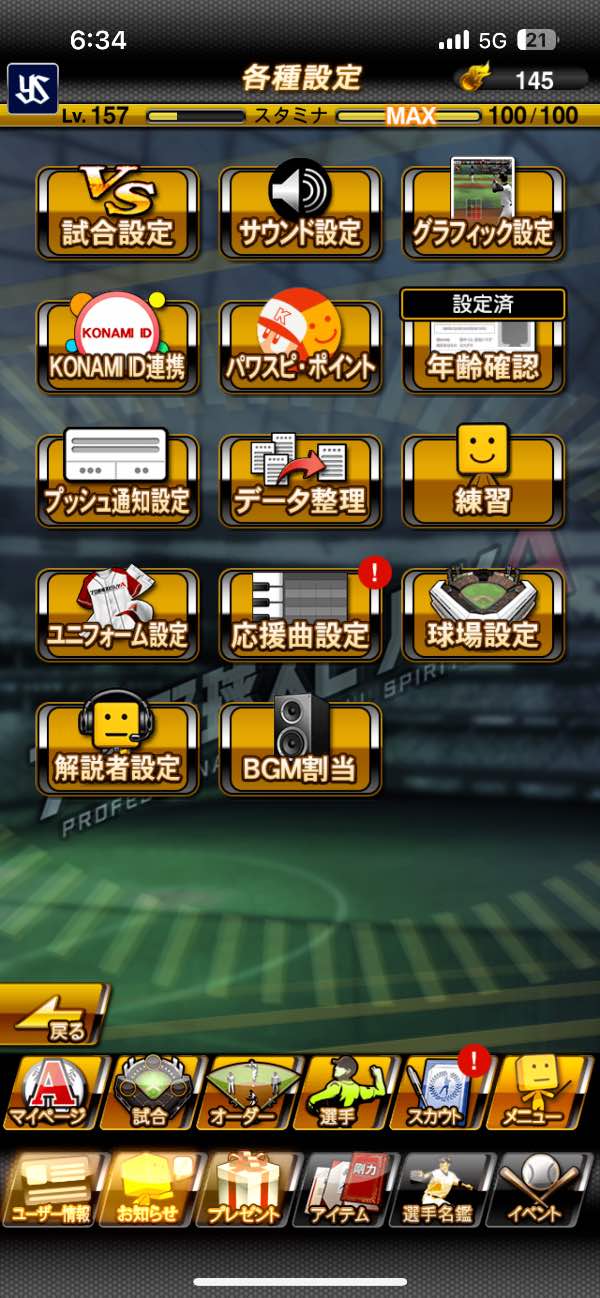Open サウンド設定 sound settings
This screenshot has width=600, height=1298.
pyautogui.click(x=300, y=212)
